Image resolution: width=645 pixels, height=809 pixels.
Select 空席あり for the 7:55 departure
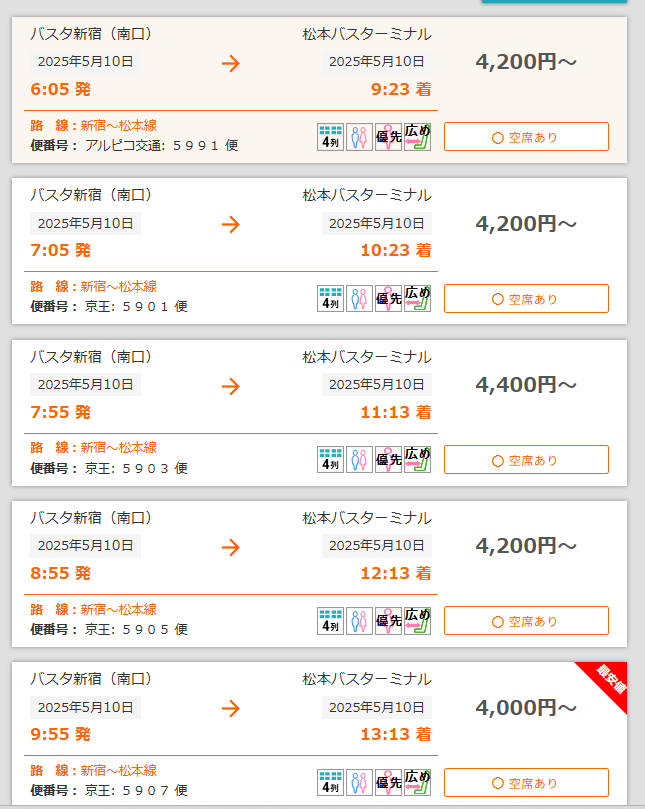[x=526, y=460]
